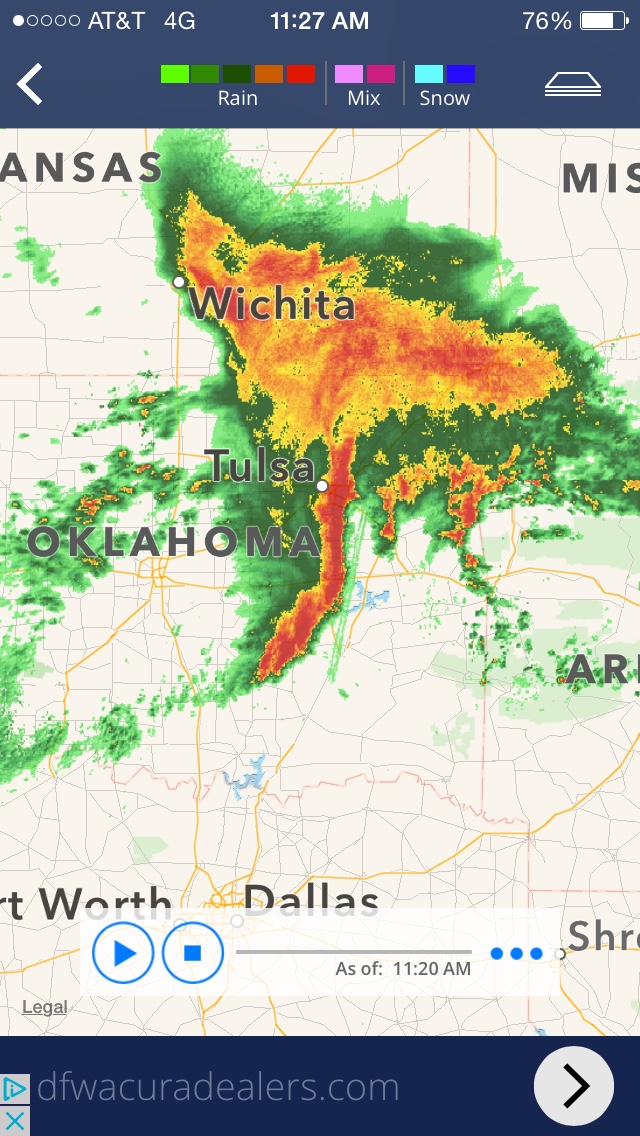Open the dfwacuradealers.com ad arrow

pyautogui.click(x=574, y=1086)
